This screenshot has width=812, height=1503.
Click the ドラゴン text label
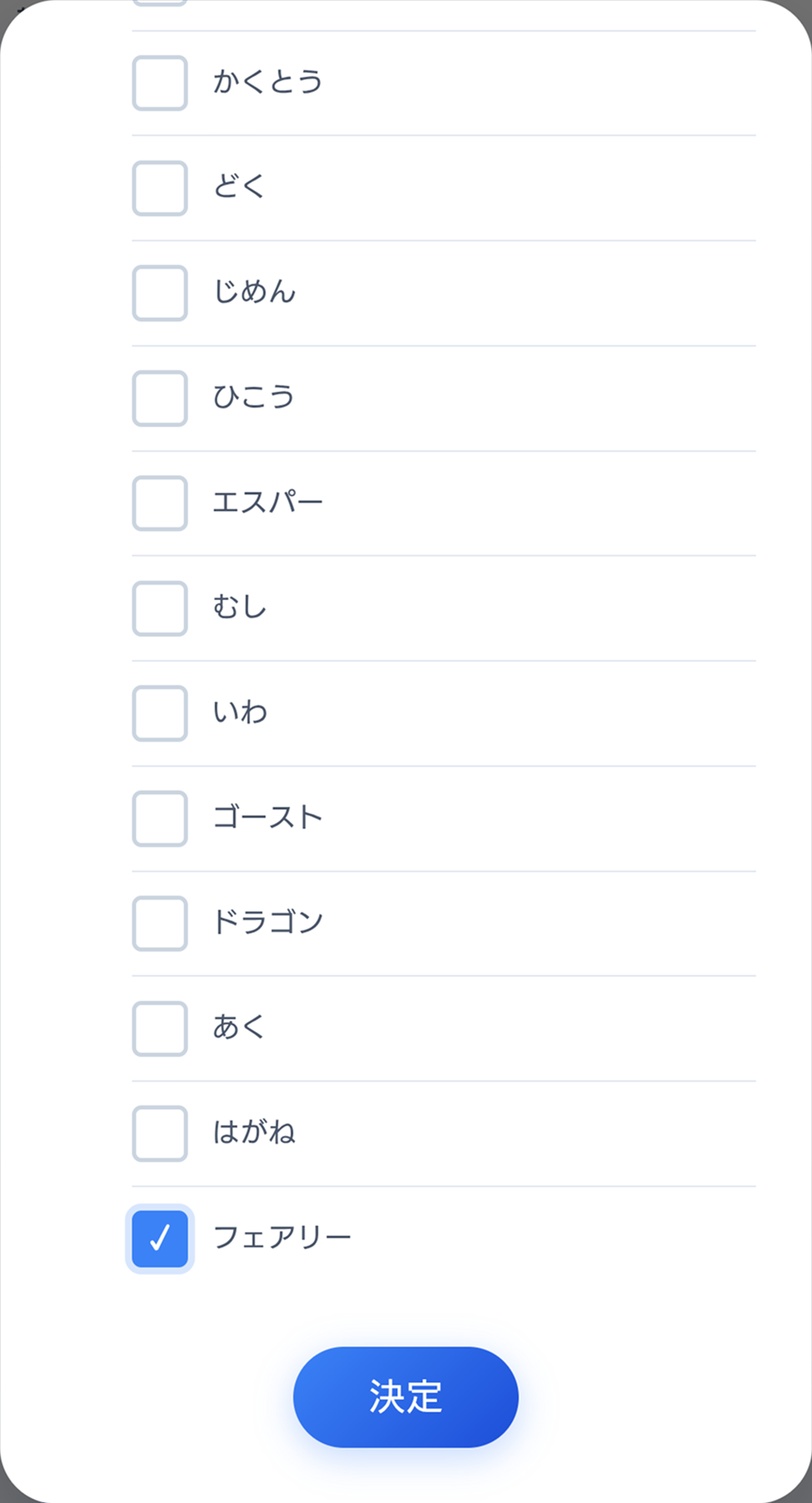[267, 922]
